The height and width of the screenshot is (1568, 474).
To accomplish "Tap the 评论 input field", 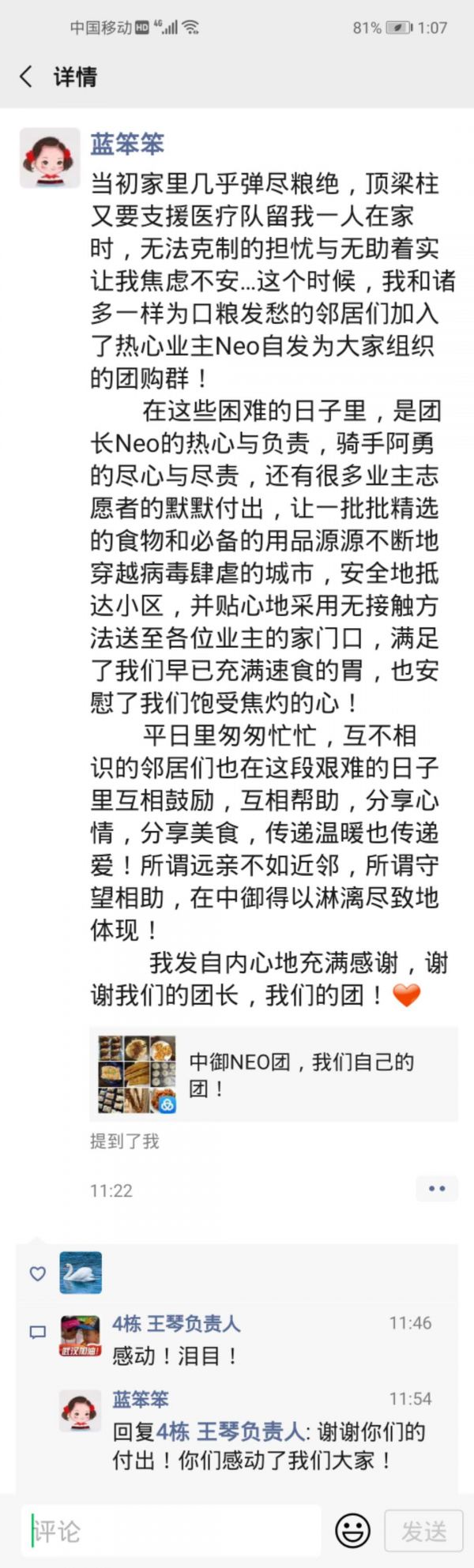I will [x=170, y=1531].
